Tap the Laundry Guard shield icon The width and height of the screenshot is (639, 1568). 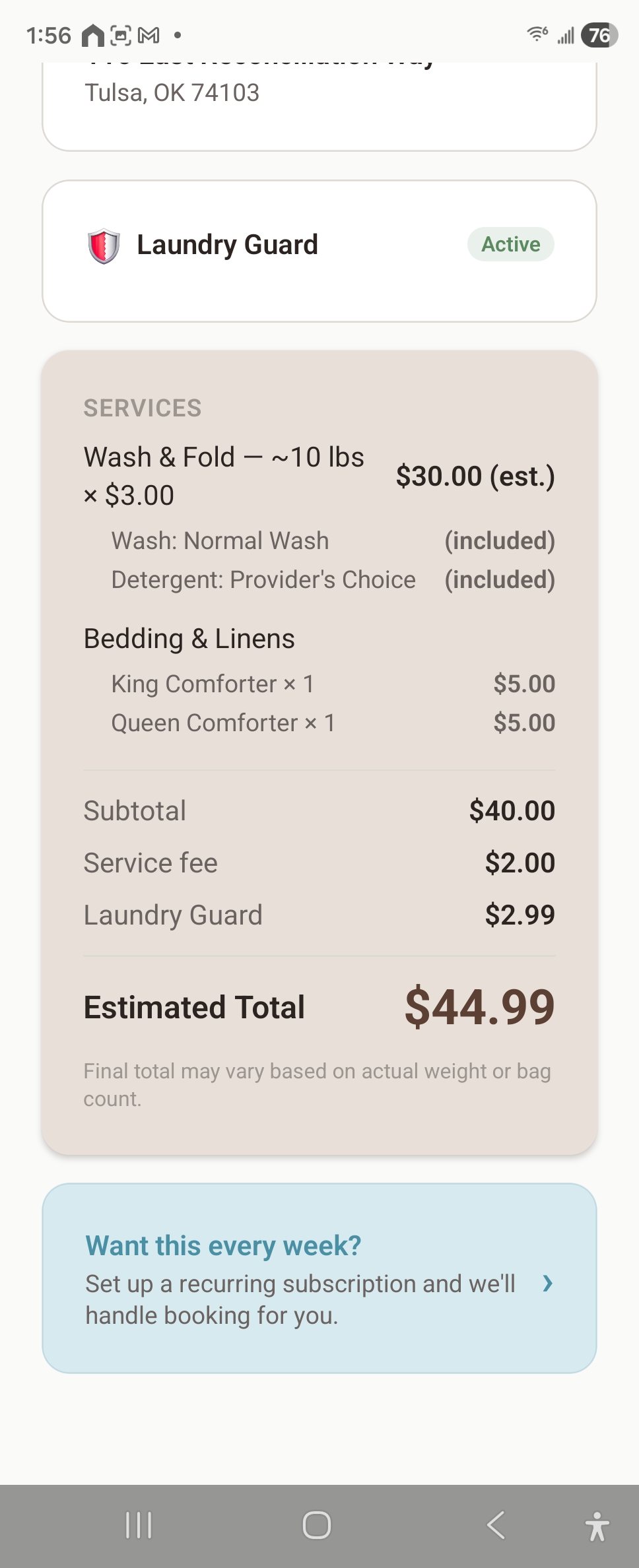pos(104,245)
